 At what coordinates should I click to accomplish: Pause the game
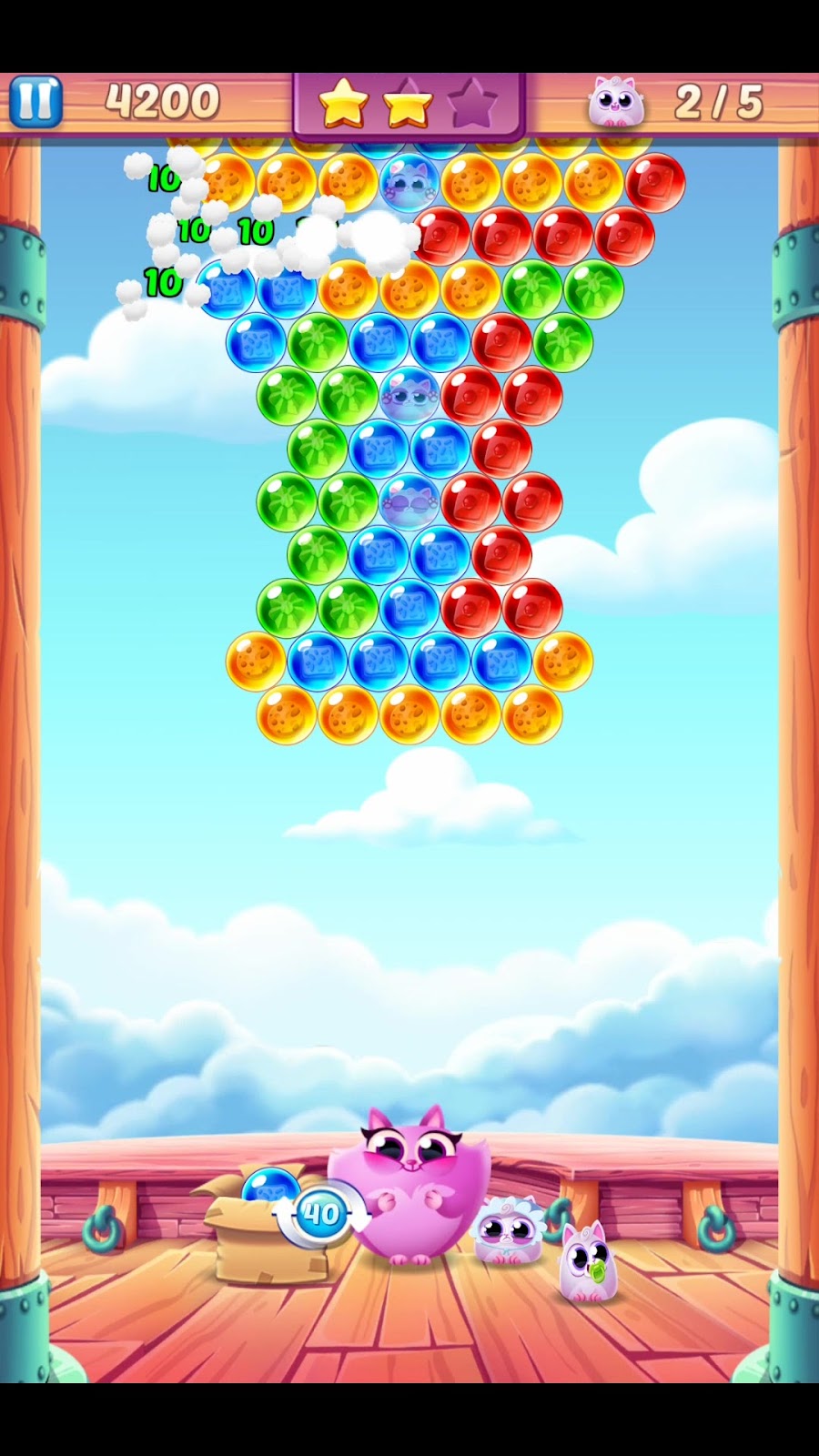pyautogui.click(x=35, y=101)
